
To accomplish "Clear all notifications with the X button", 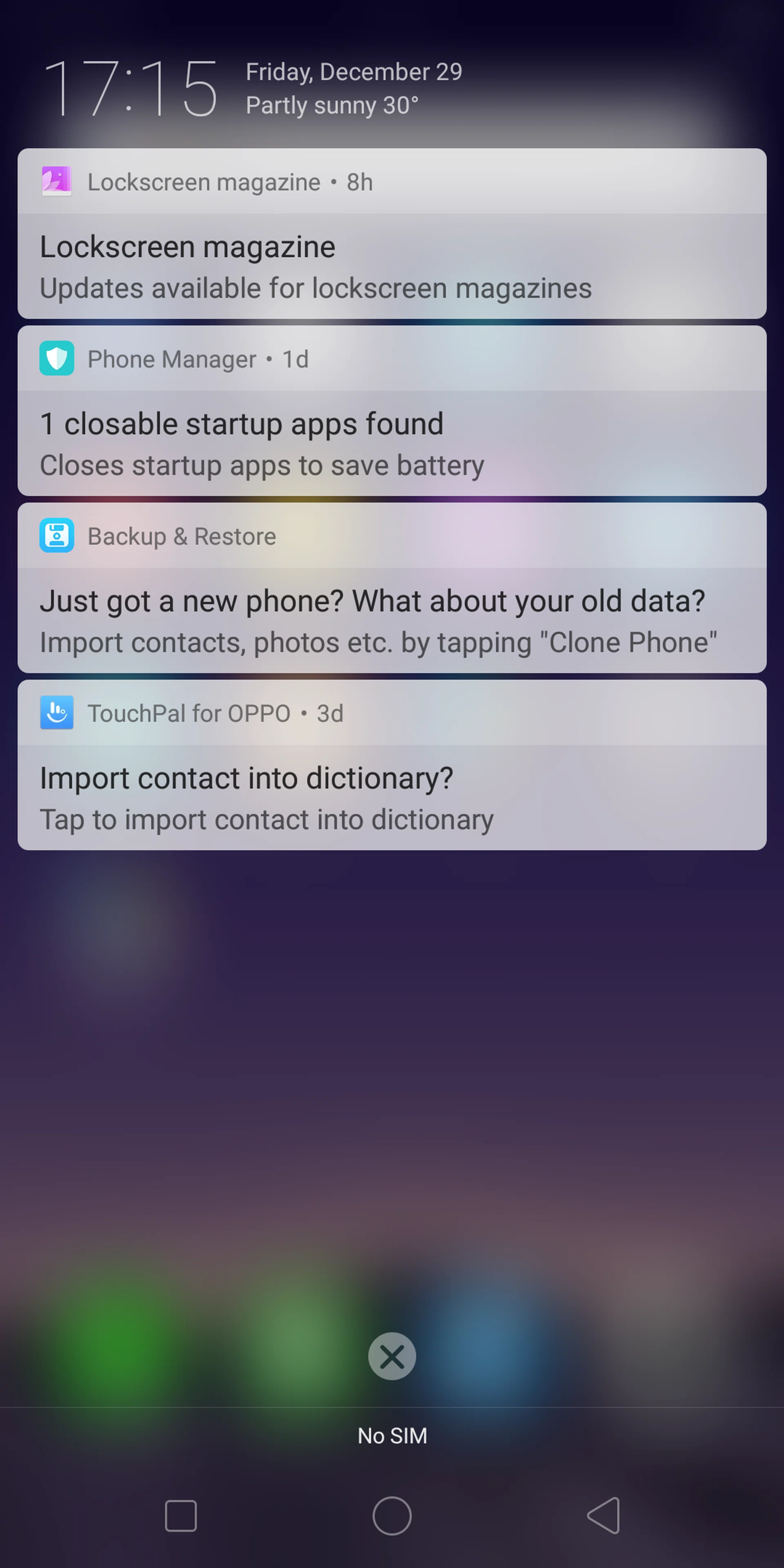I will coord(392,1356).
